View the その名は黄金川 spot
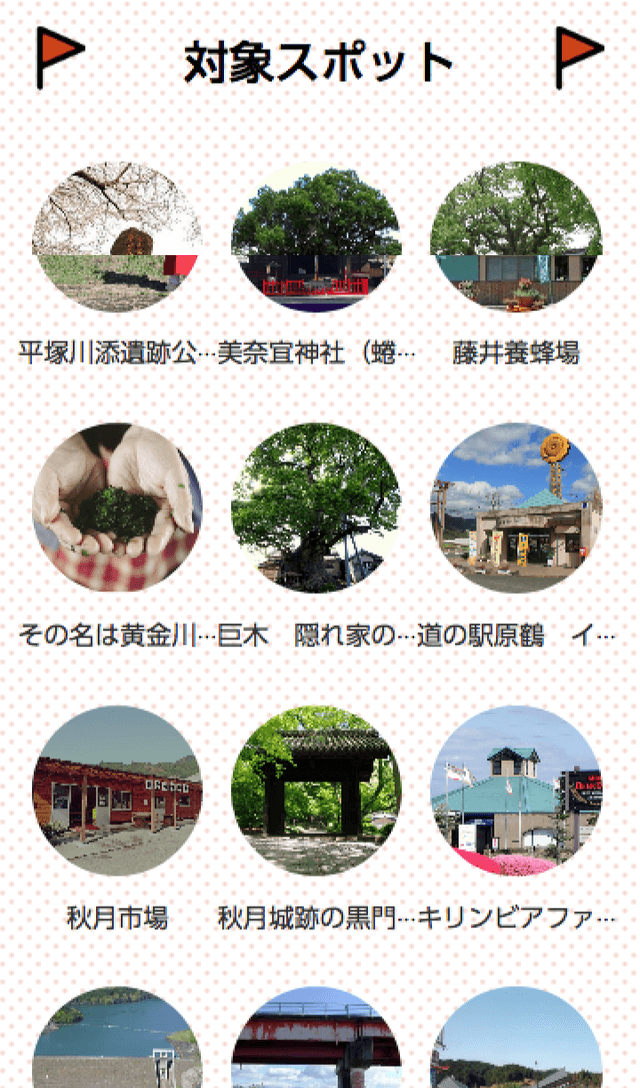640x1088 pixels. pyautogui.click(x=117, y=507)
